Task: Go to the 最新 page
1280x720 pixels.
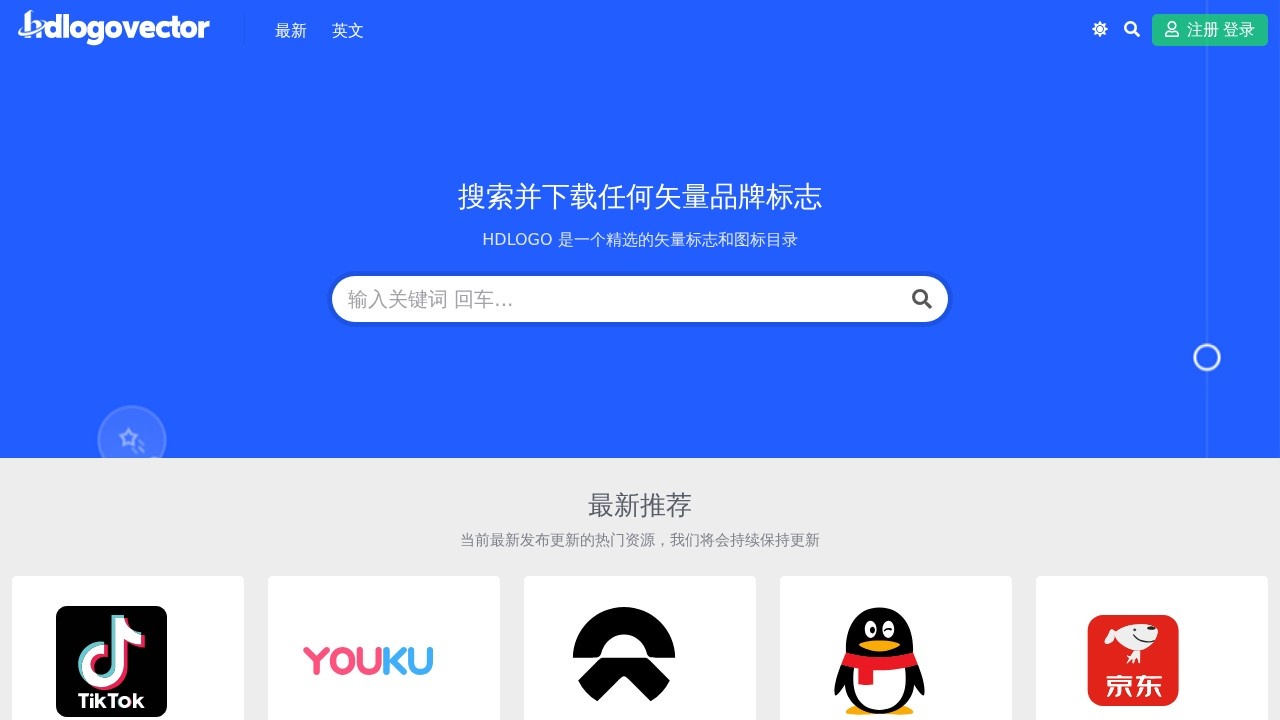Action: click(x=291, y=31)
